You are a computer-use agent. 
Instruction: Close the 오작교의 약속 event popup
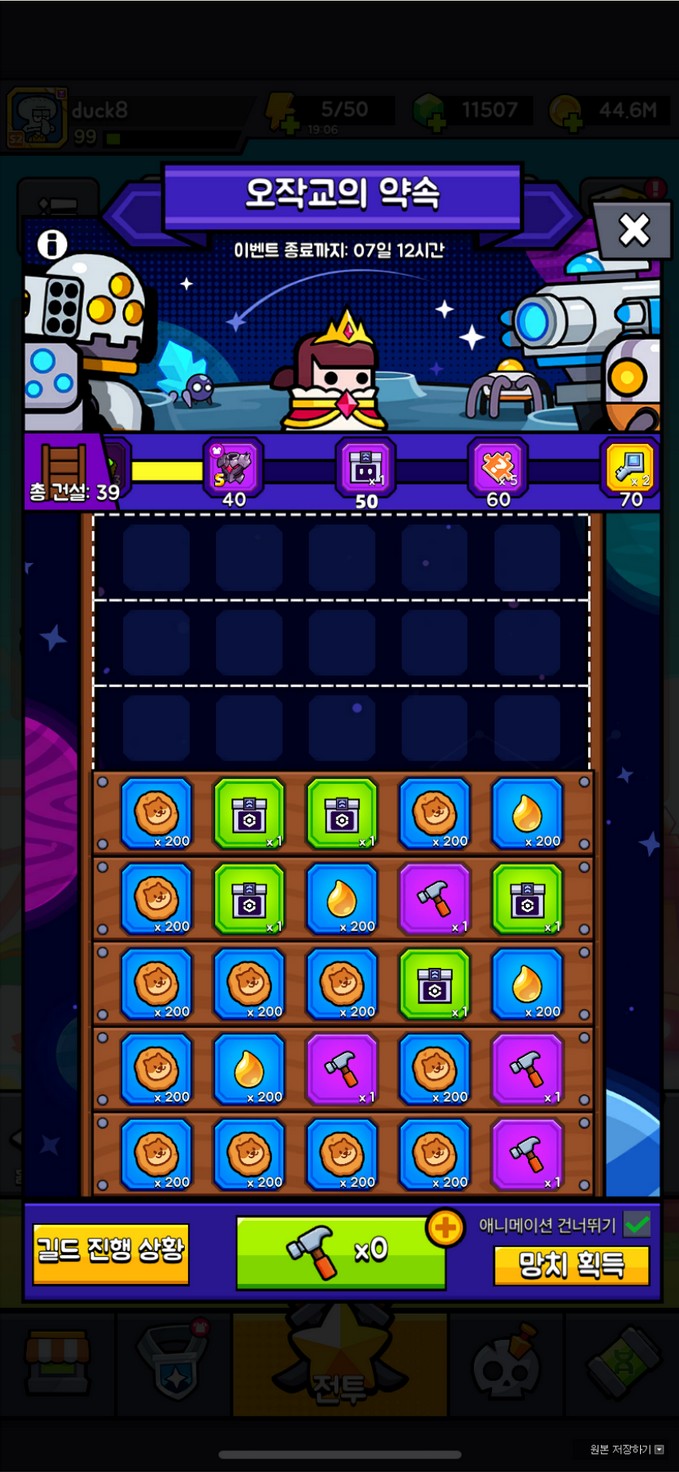point(634,230)
